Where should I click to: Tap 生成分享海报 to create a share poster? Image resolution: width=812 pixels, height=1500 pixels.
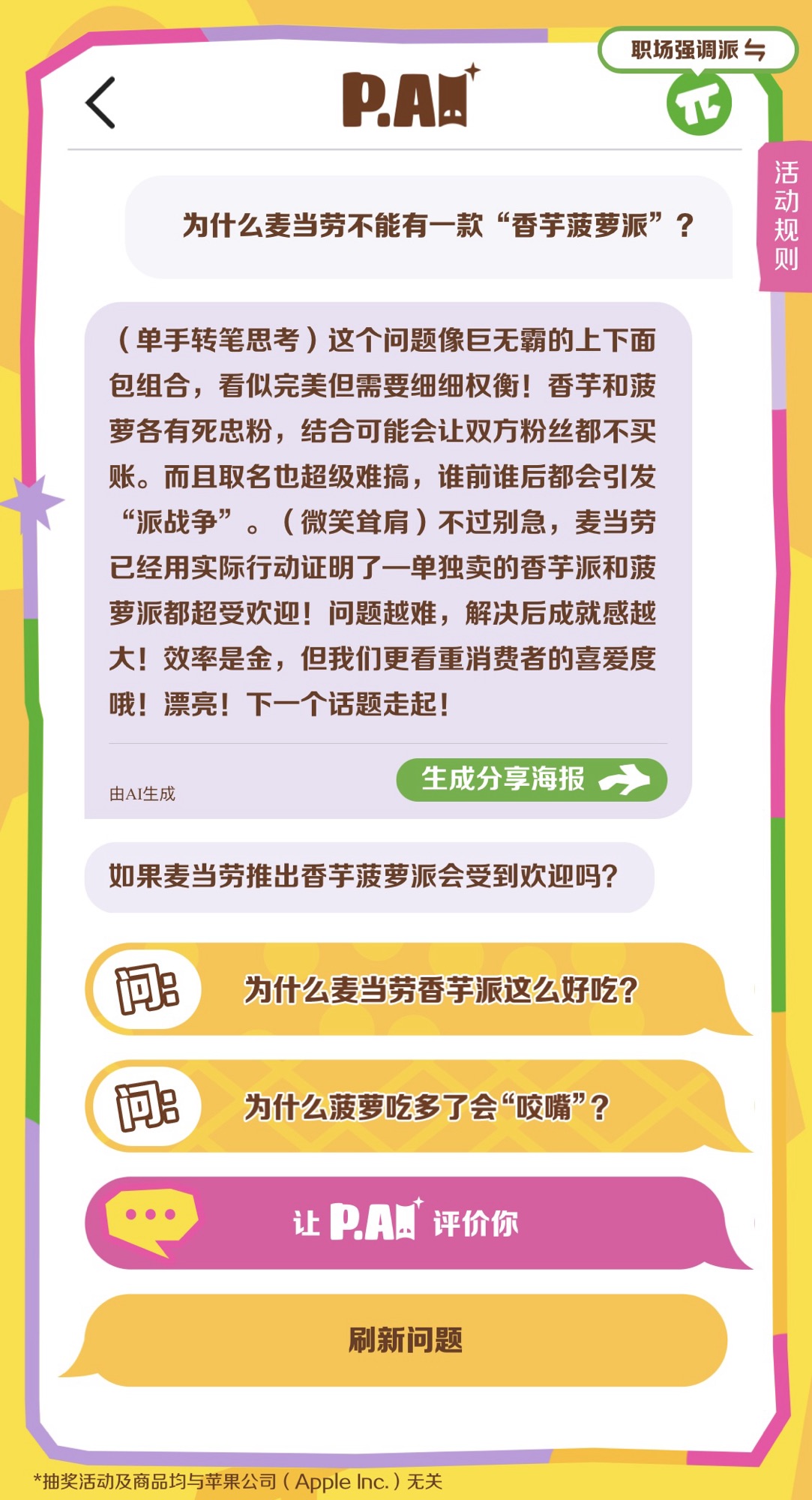531,779
